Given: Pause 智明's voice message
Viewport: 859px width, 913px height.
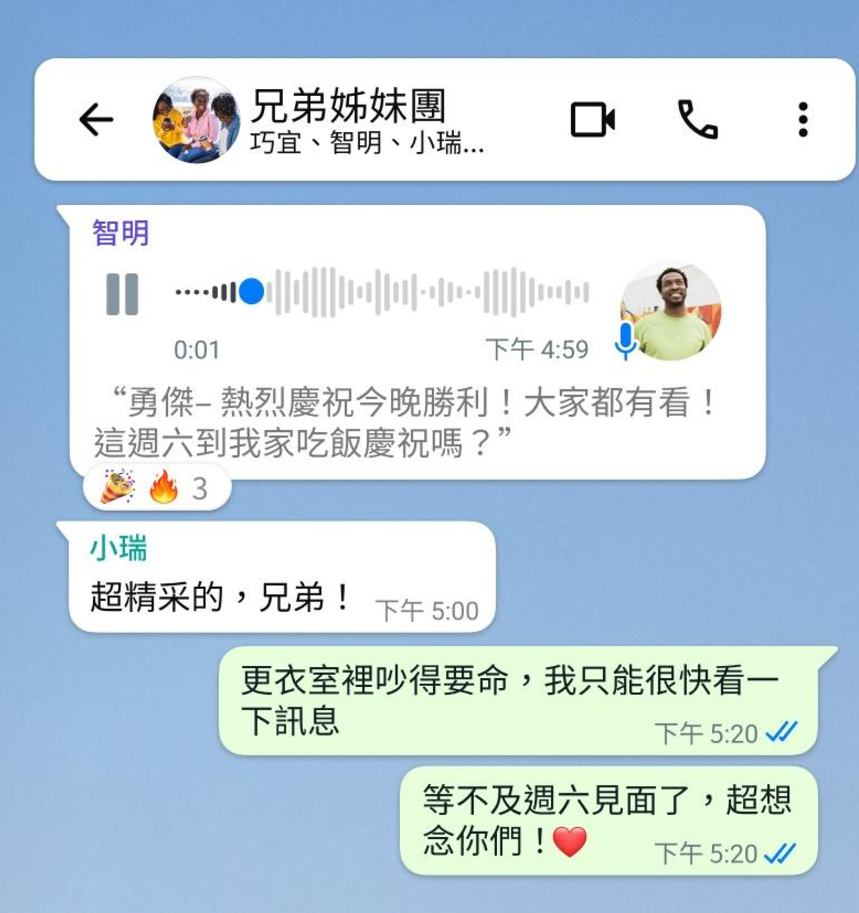Looking at the screenshot, I should click(x=122, y=293).
